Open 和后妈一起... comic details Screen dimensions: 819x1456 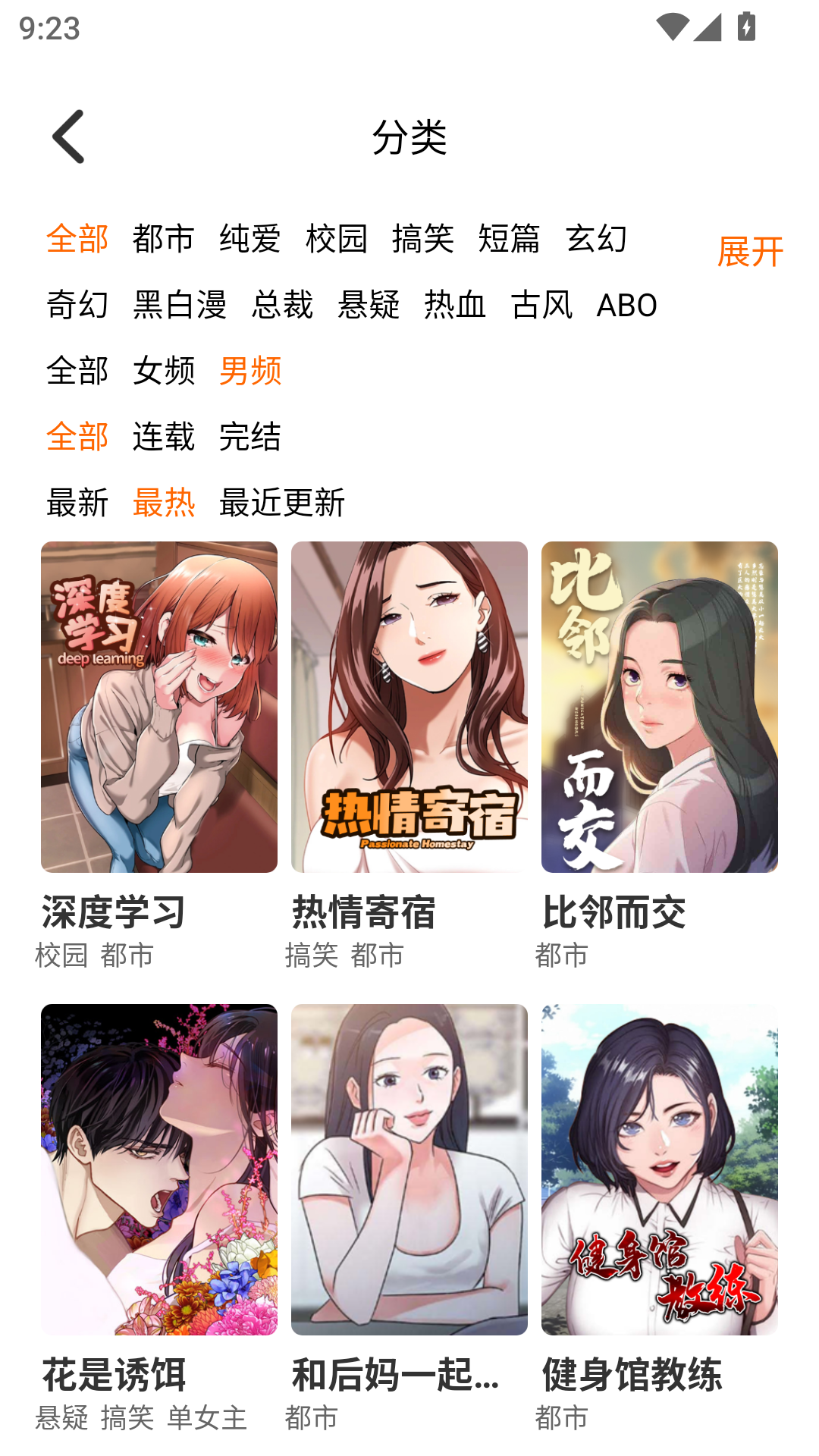[408, 1168]
